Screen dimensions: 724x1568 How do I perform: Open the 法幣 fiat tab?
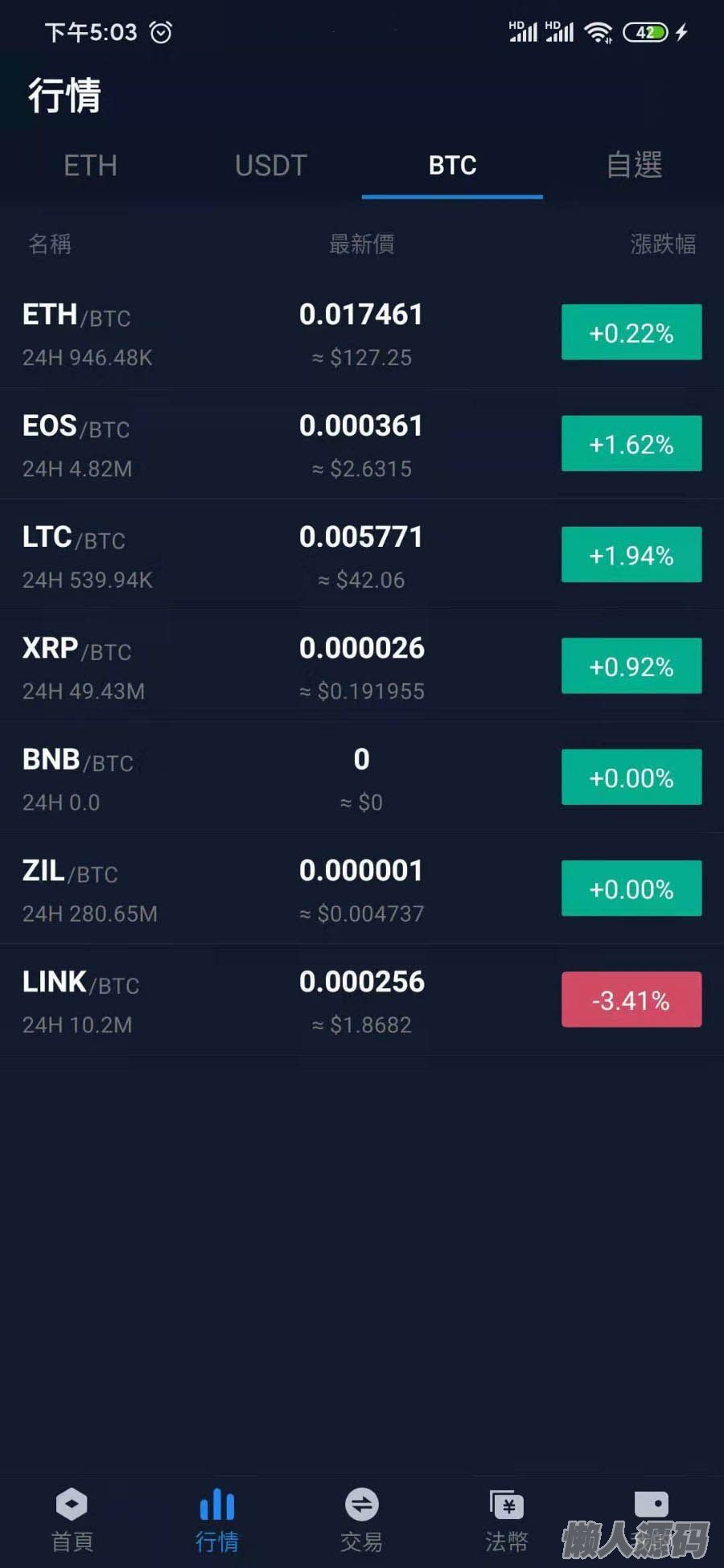(507, 1519)
